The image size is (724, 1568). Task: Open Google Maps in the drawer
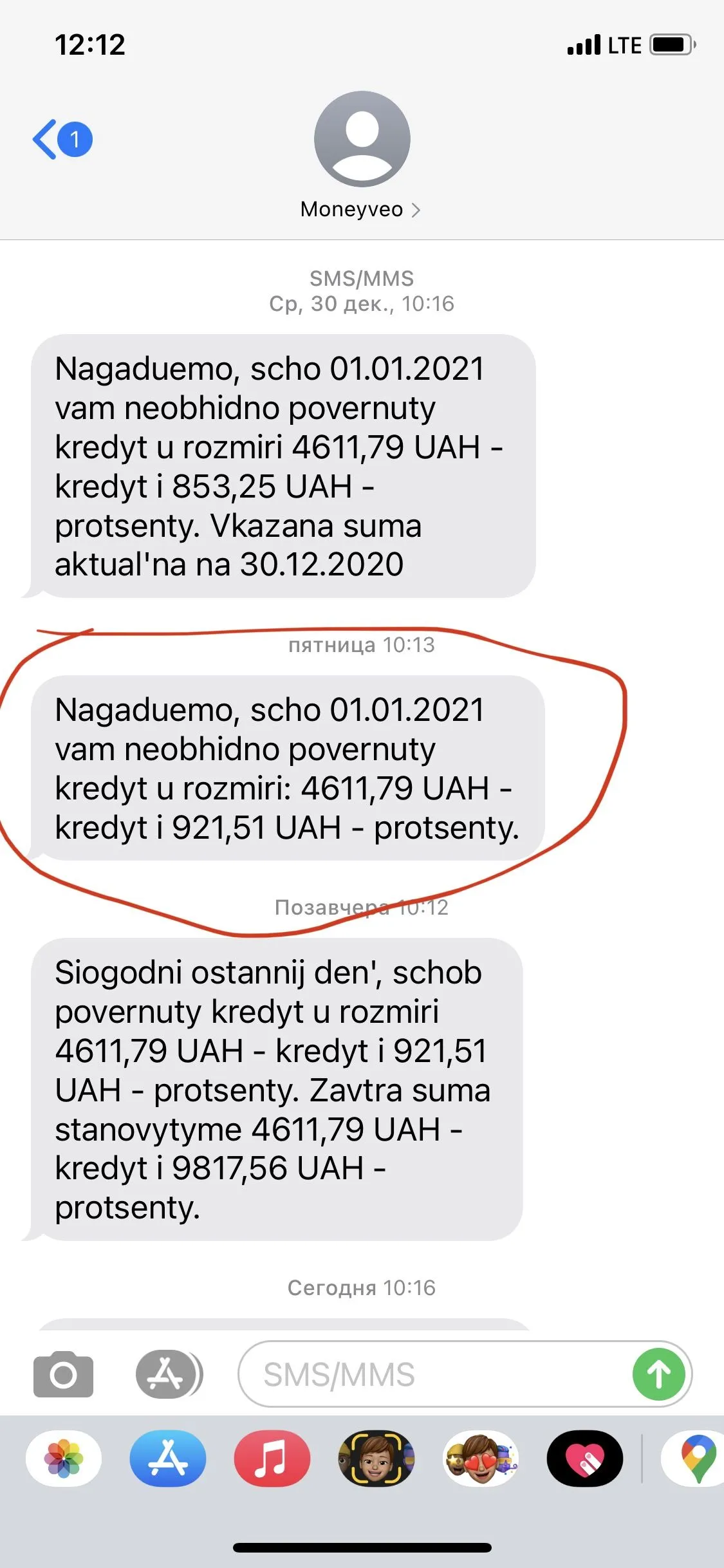click(x=696, y=1458)
